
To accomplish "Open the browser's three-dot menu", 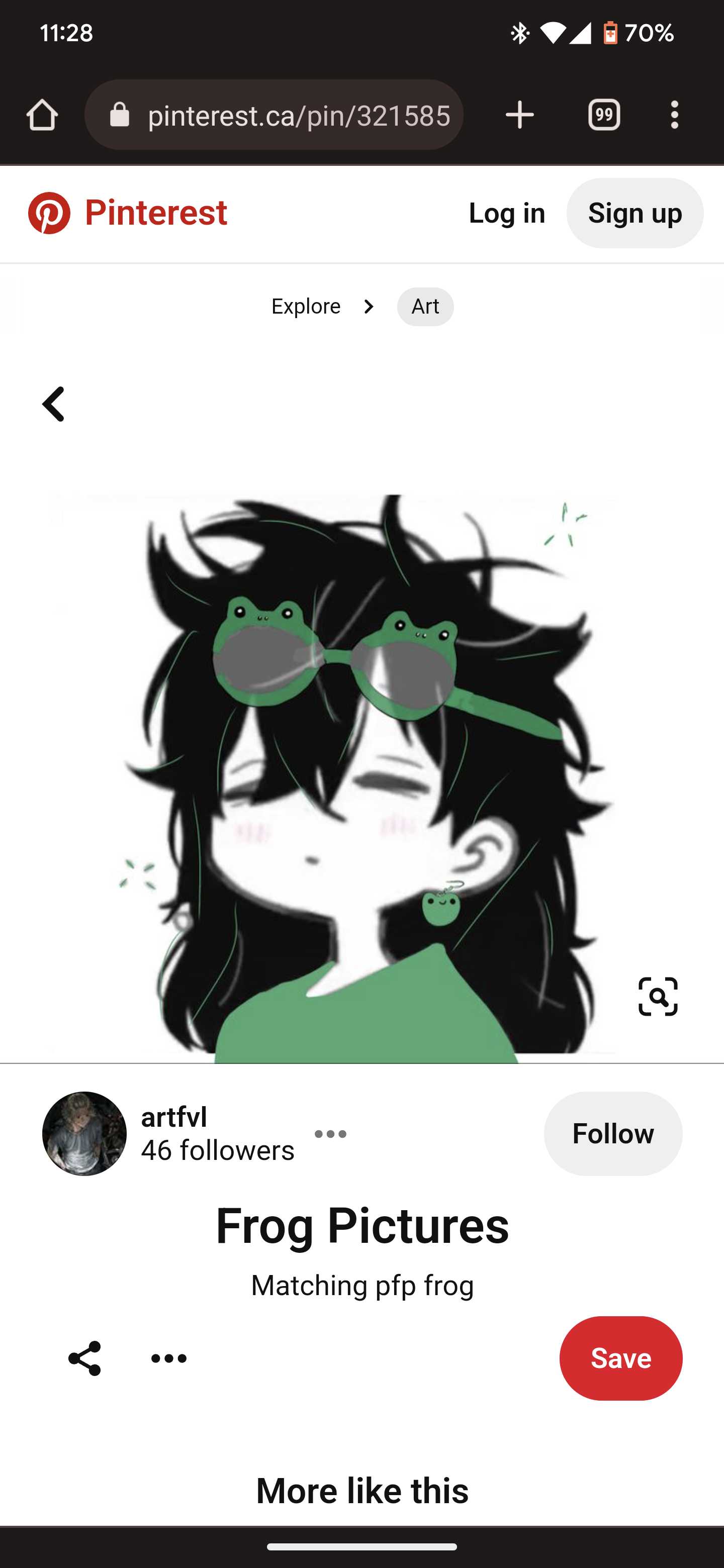I will [x=674, y=115].
